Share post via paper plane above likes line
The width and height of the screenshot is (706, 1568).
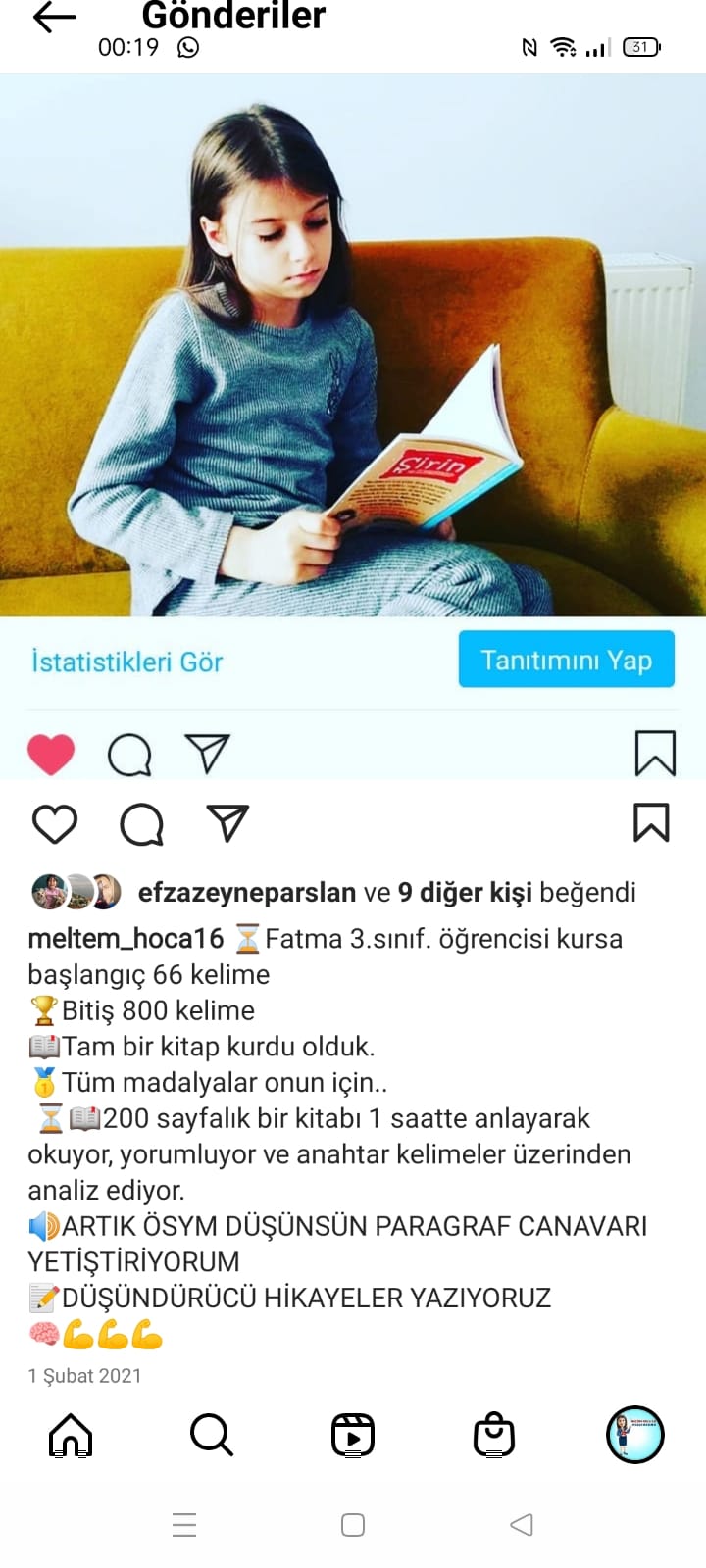pos(227,823)
